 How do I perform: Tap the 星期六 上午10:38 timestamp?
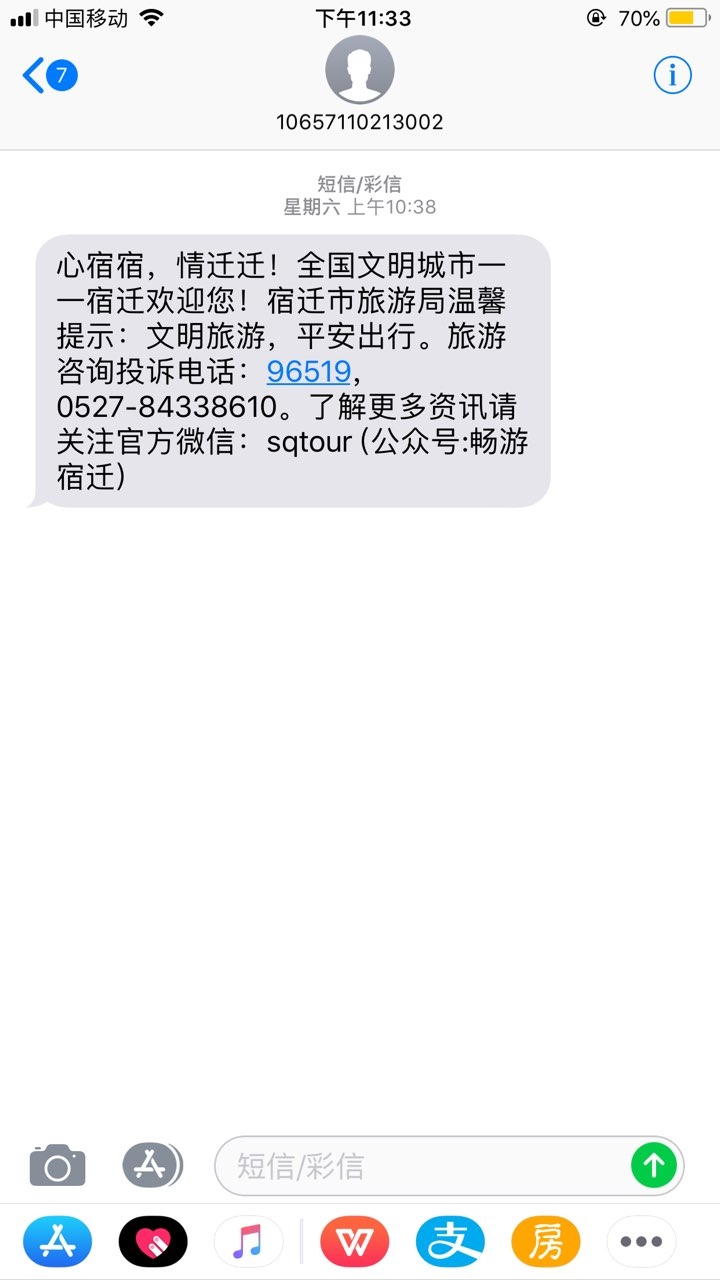coord(360,207)
